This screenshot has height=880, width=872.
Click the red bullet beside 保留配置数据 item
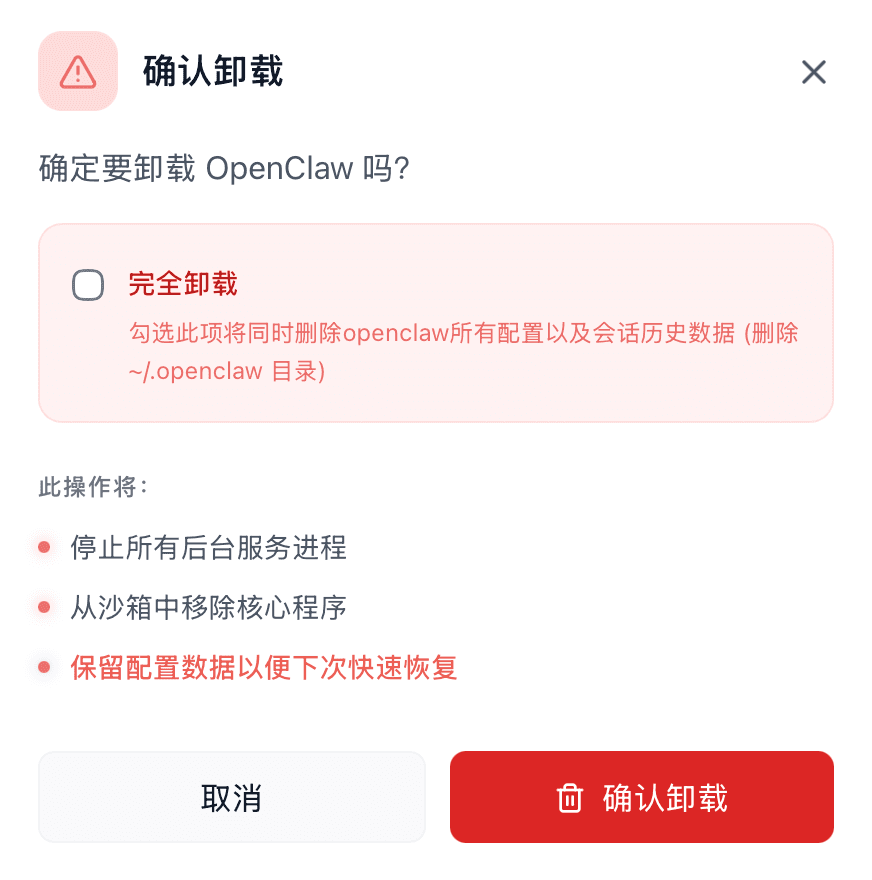(43, 667)
